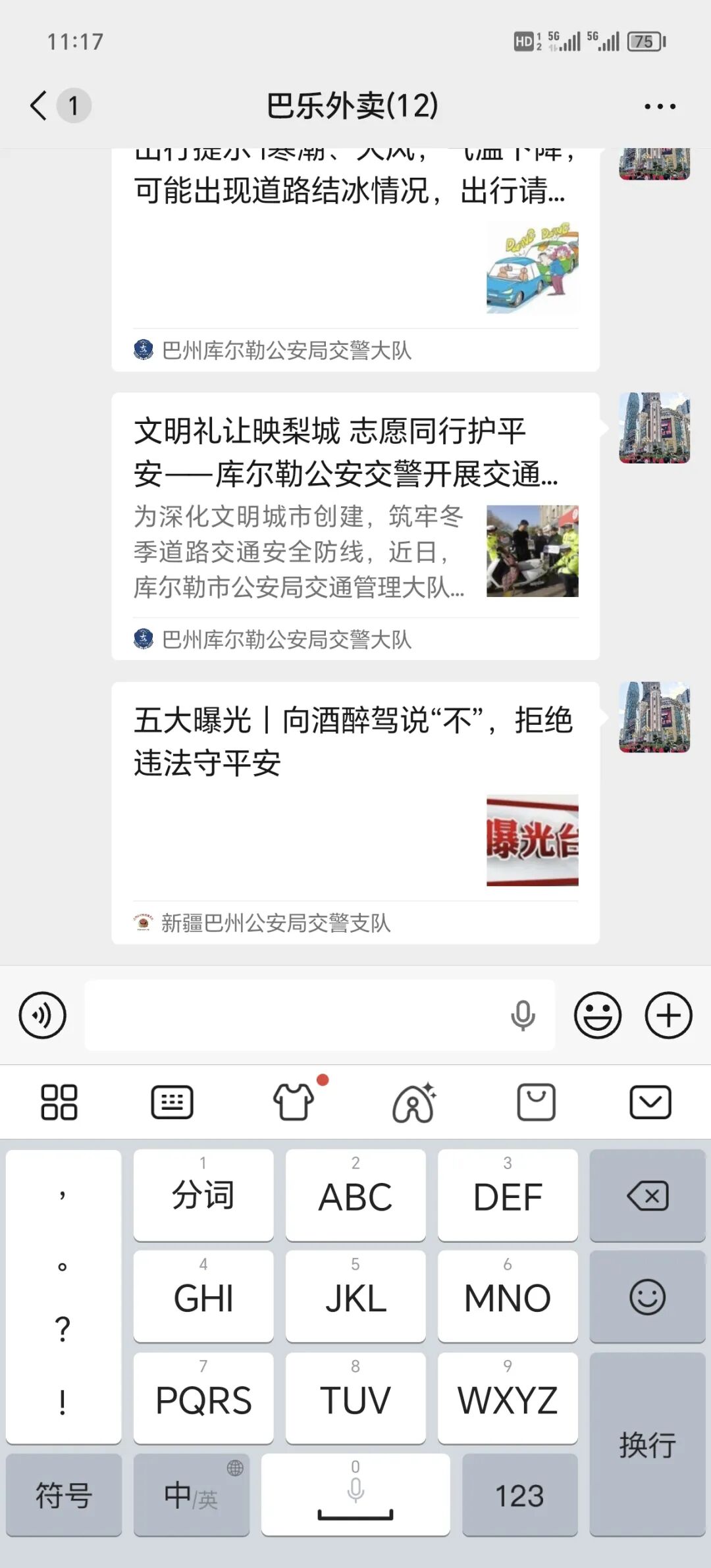Screen dimensions: 711x1568
Task: Tap the 分词 key
Action: click(x=203, y=1195)
